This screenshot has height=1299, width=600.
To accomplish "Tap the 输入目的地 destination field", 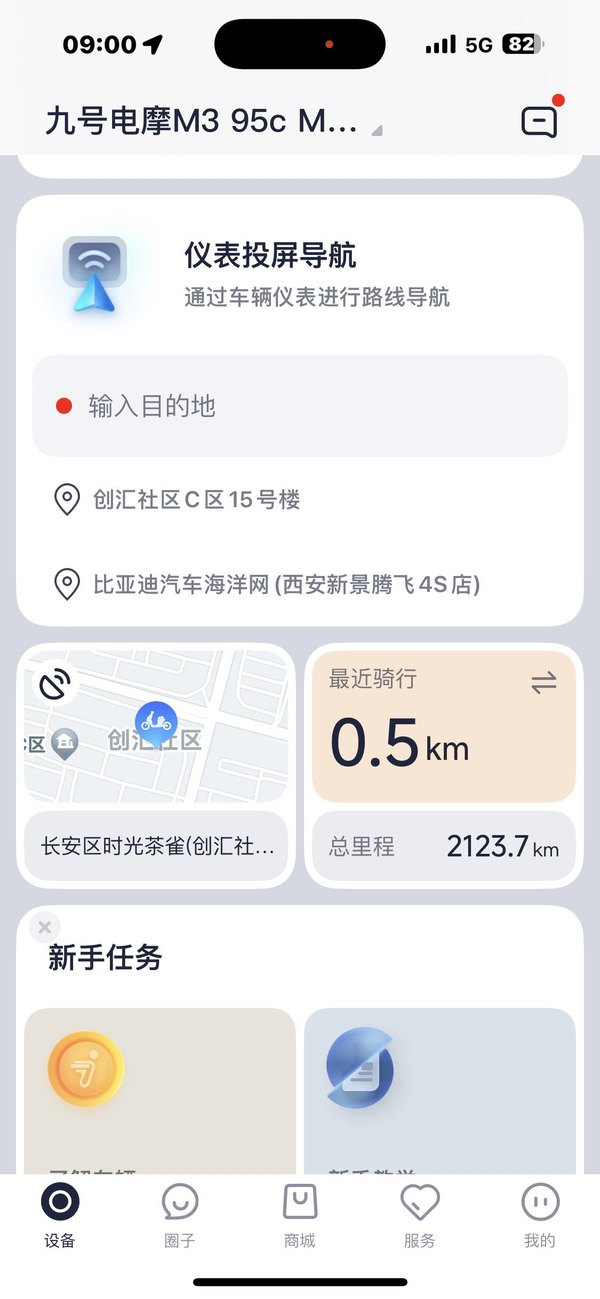I will point(300,406).
